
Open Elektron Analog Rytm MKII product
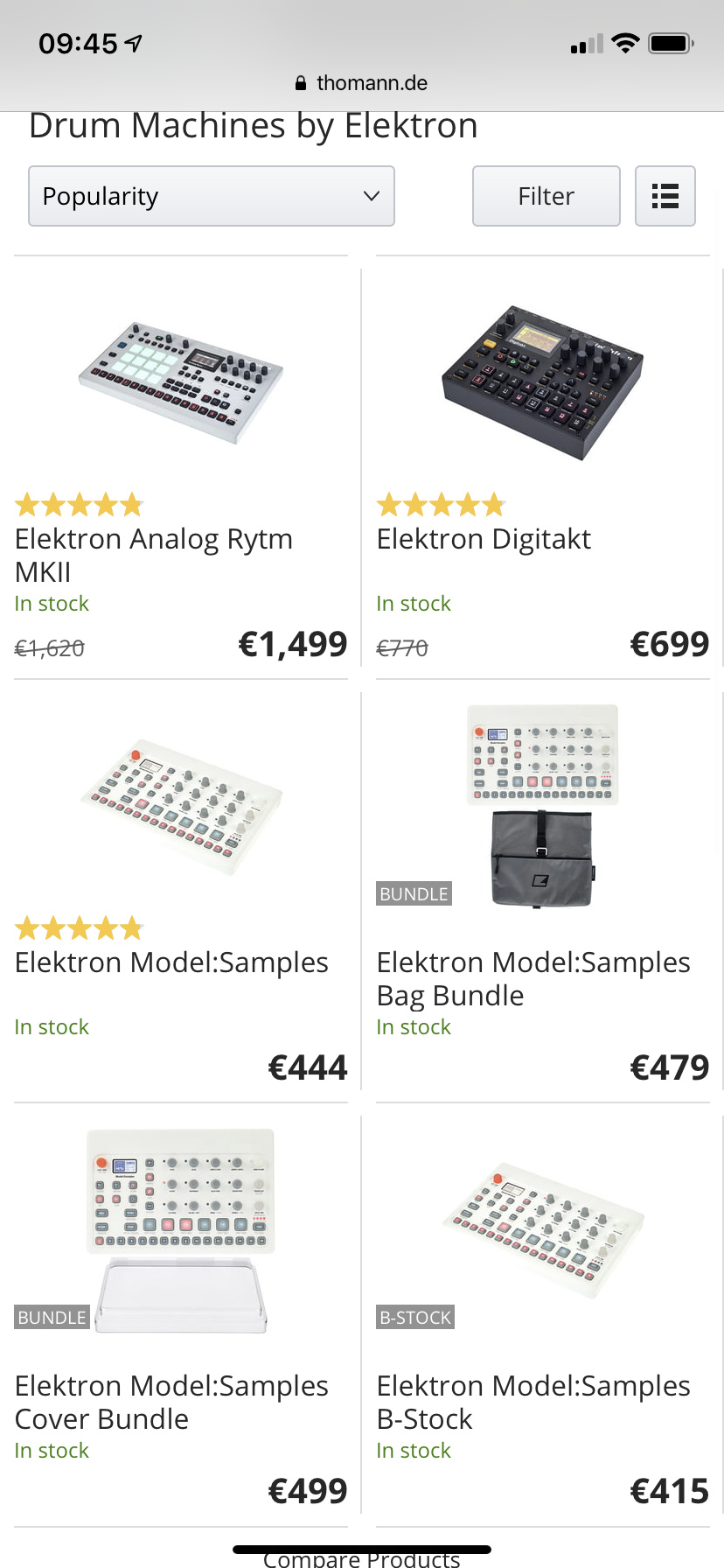point(154,555)
